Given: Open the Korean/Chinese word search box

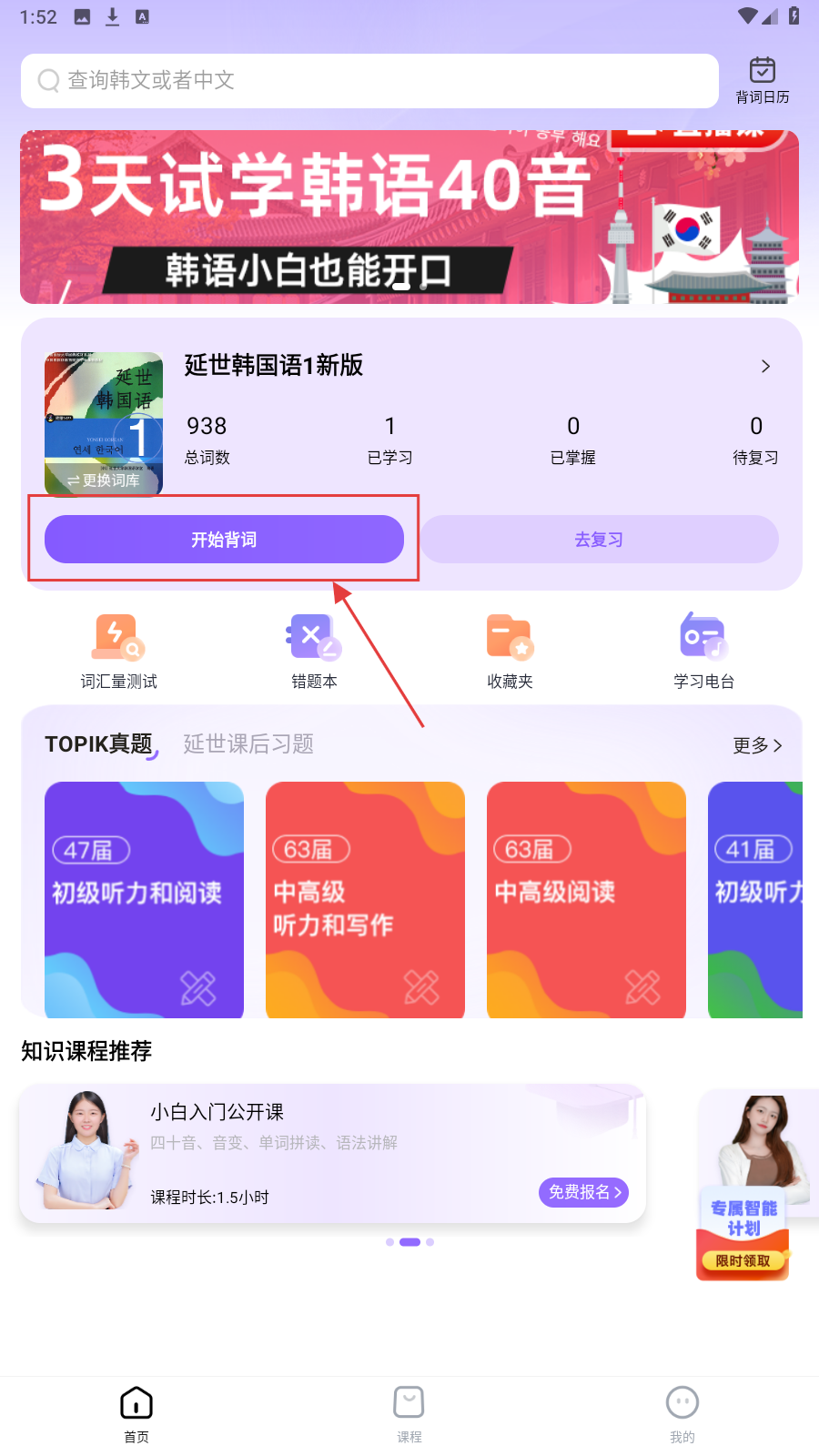Looking at the screenshot, I should point(369,81).
